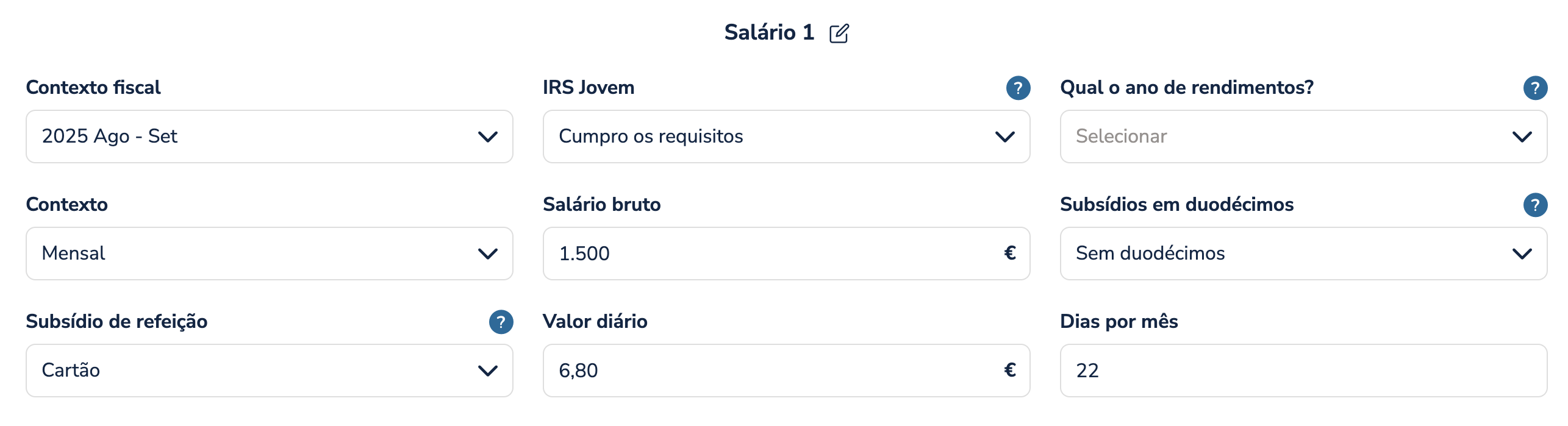Tap the Dias por mês field
The image size is (1568, 426).
click(1303, 371)
